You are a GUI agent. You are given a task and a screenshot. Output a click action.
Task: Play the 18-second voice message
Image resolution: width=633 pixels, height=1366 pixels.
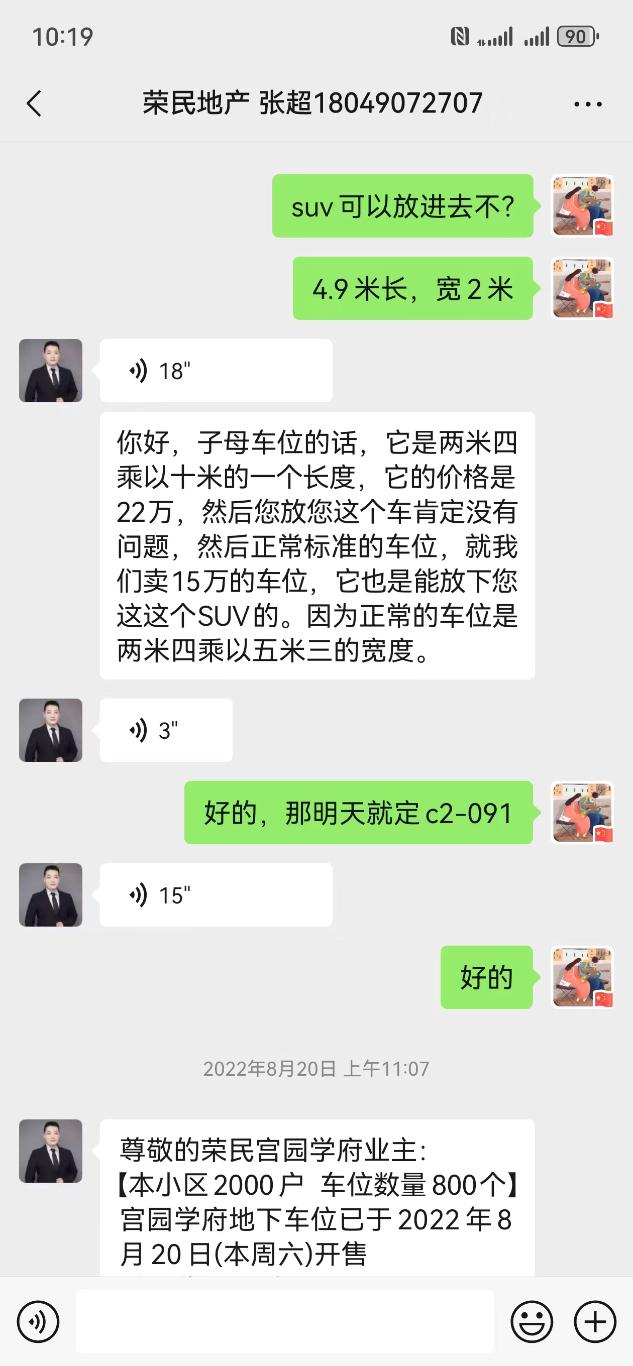[215, 371]
